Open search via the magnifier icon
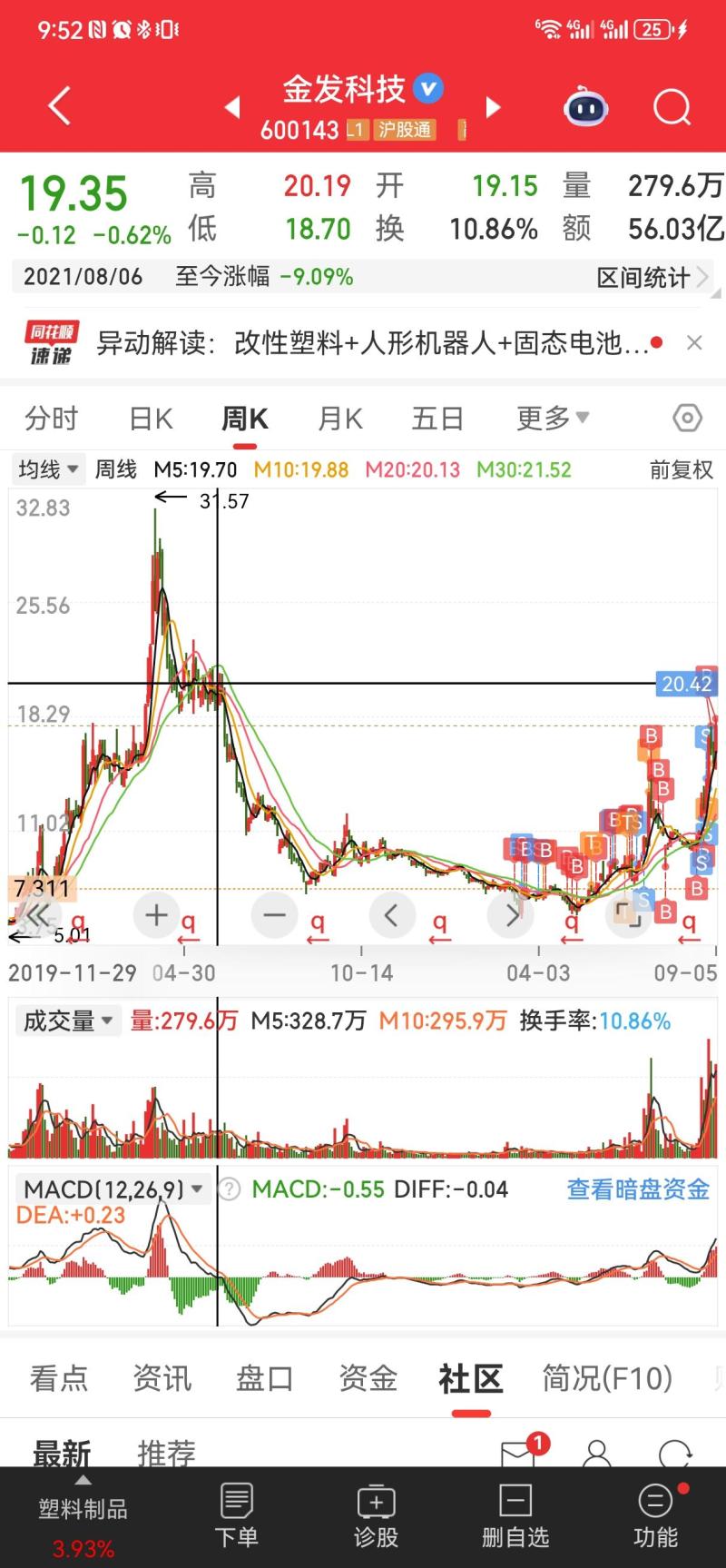 coord(672,106)
